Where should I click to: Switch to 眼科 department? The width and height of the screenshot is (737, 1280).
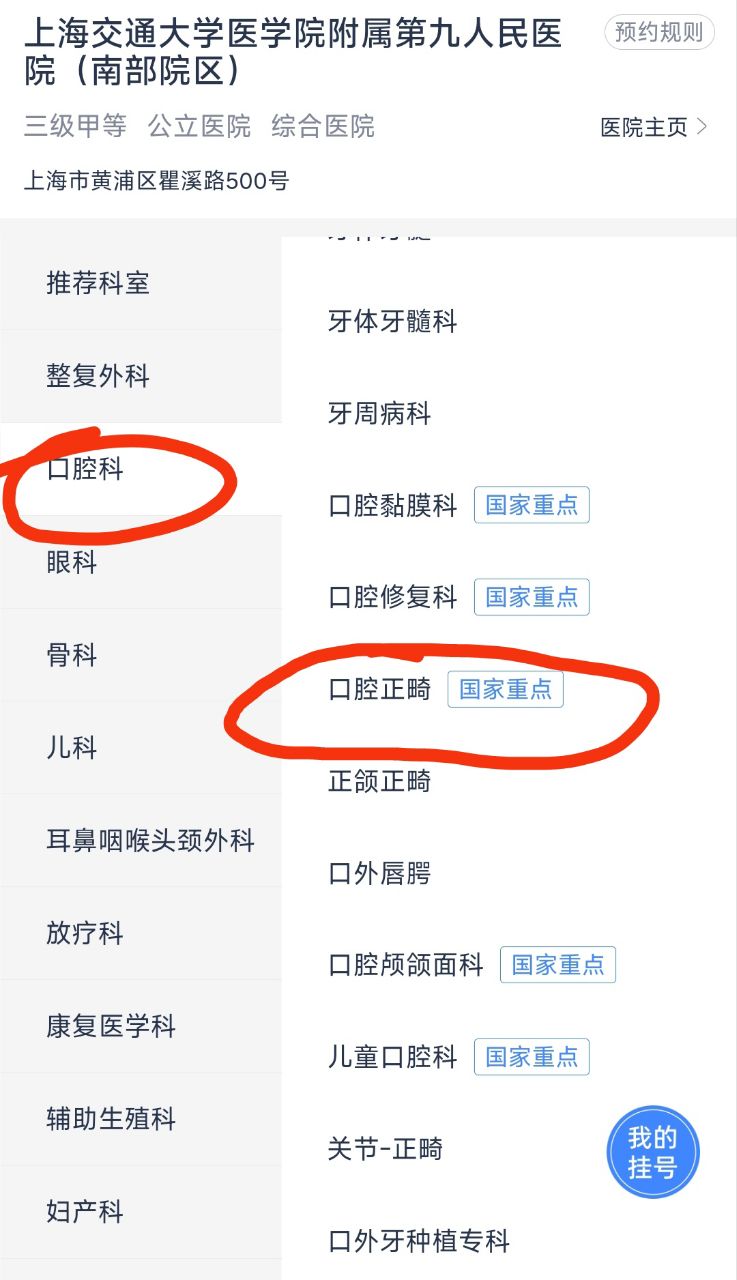(x=72, y=562)
